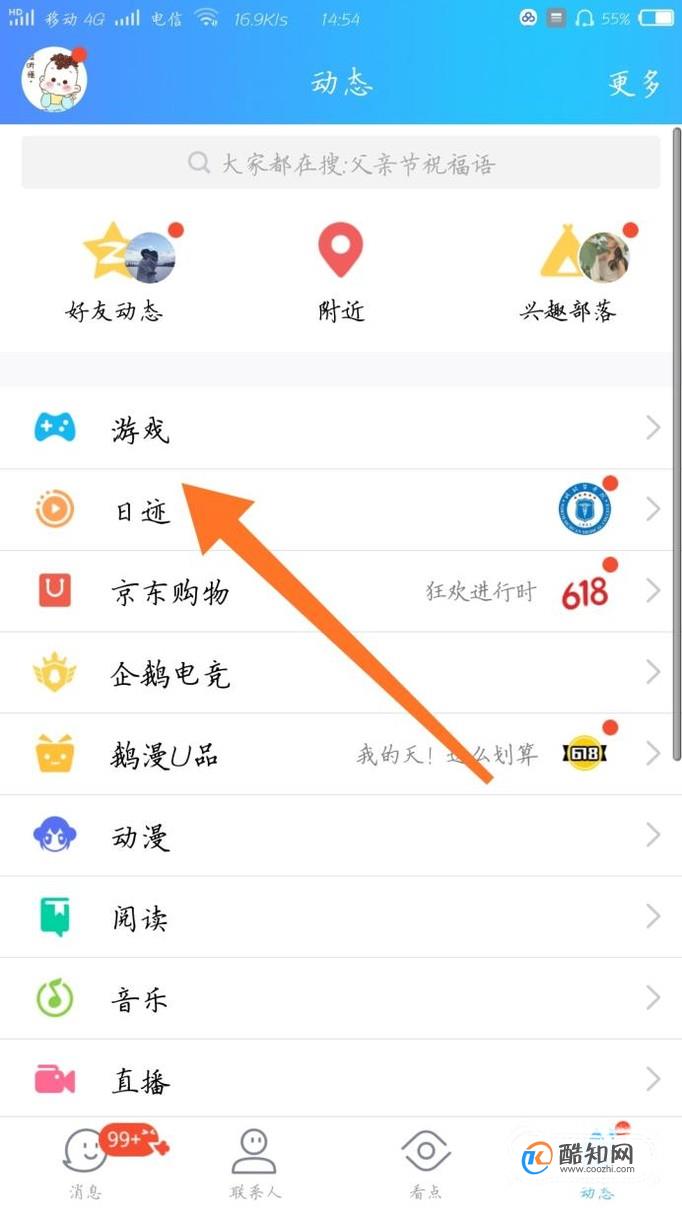Switch to the 消息 tab
The image size is (682, 1212).
coord(85,1162)
